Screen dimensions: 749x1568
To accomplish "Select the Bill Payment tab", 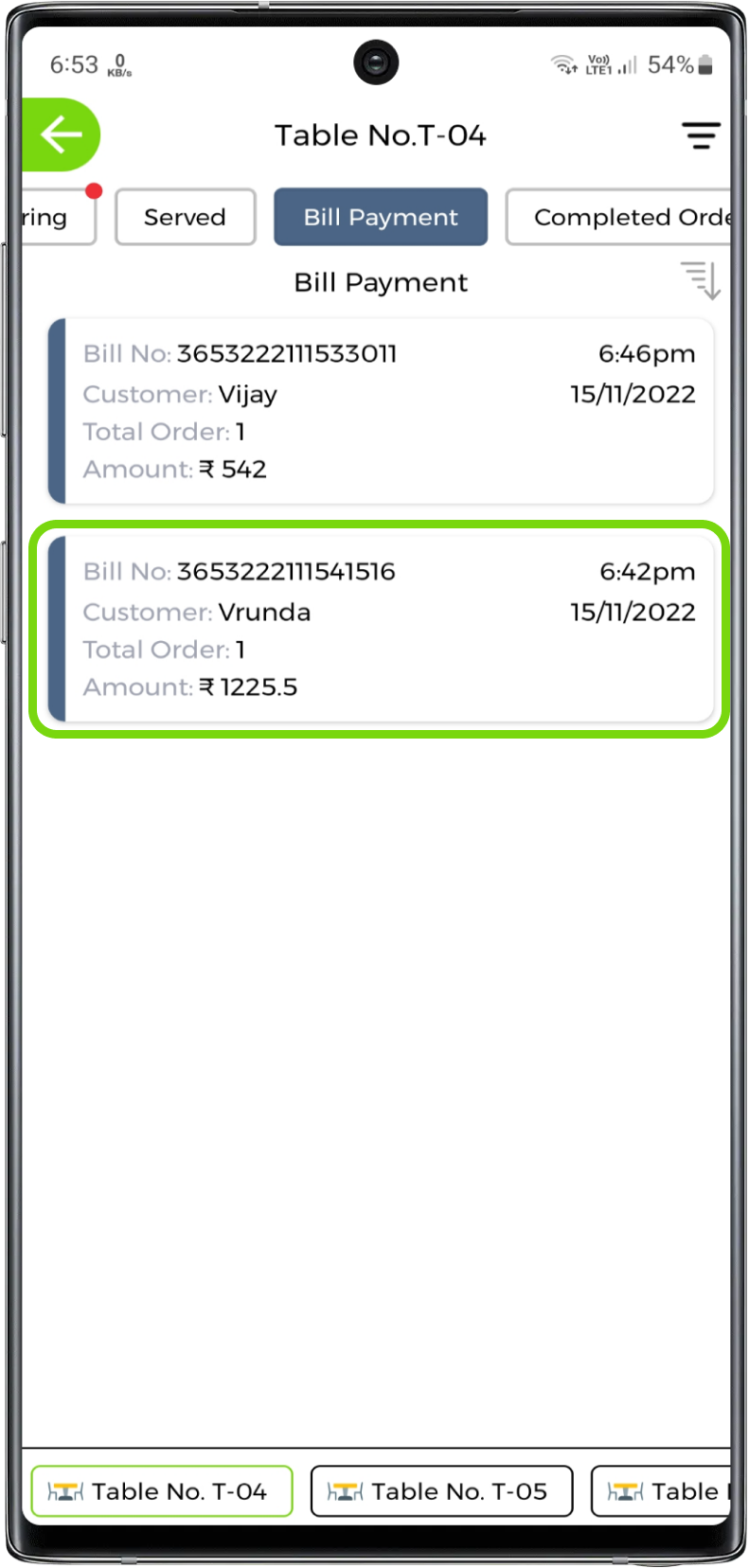I will [381, 217].
